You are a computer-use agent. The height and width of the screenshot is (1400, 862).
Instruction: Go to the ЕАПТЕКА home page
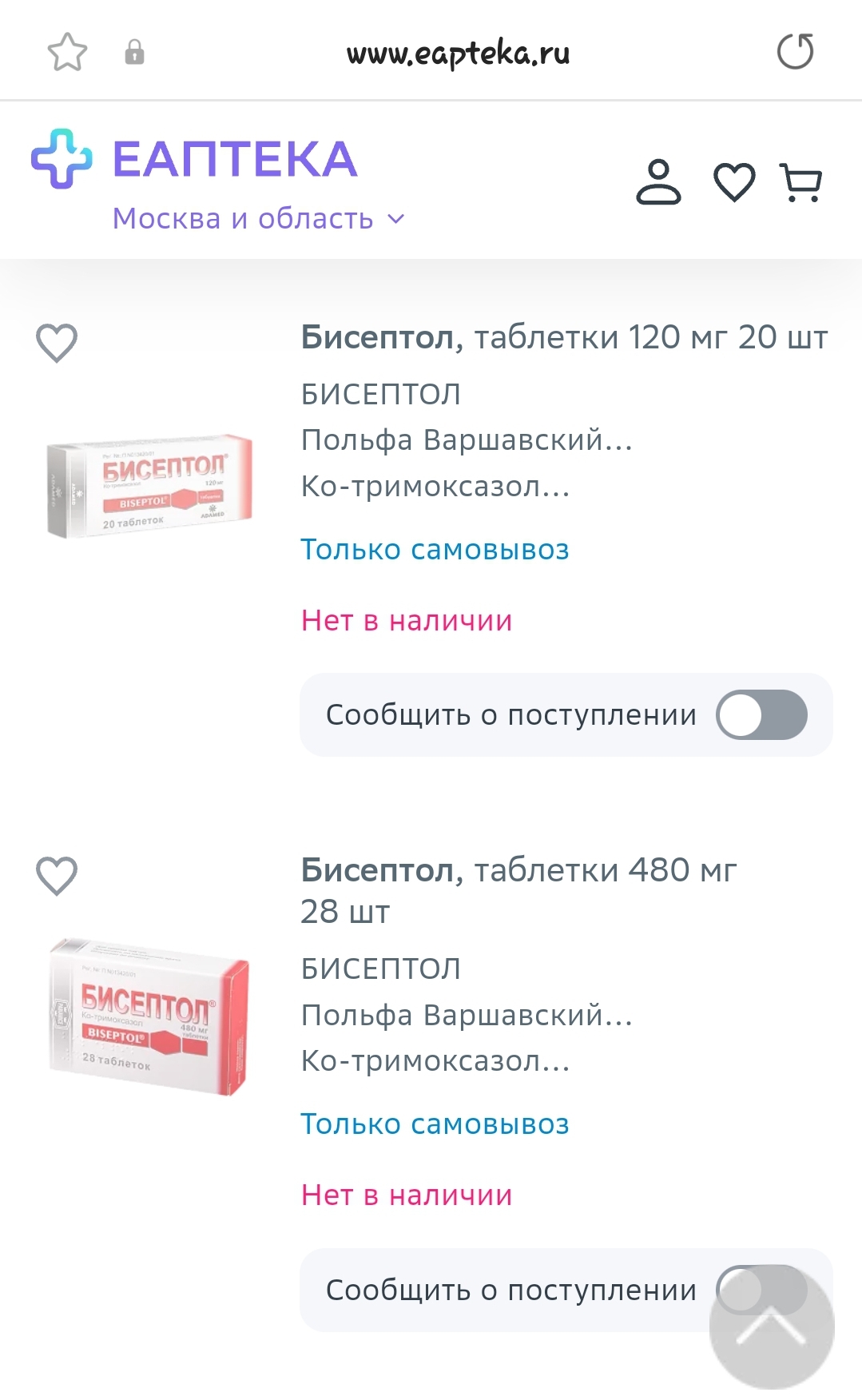[x=196, y=159]
